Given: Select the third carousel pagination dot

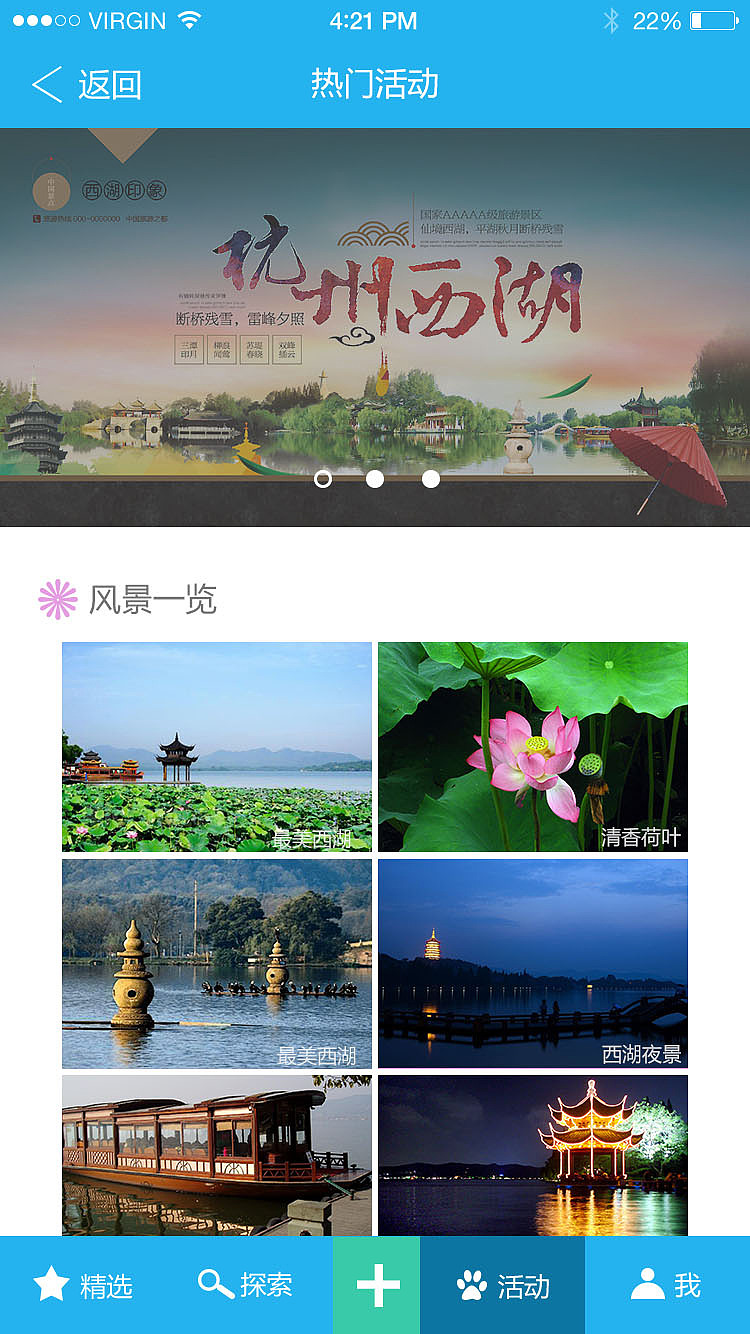Looking at the screenshot, I should click(430, 479).
